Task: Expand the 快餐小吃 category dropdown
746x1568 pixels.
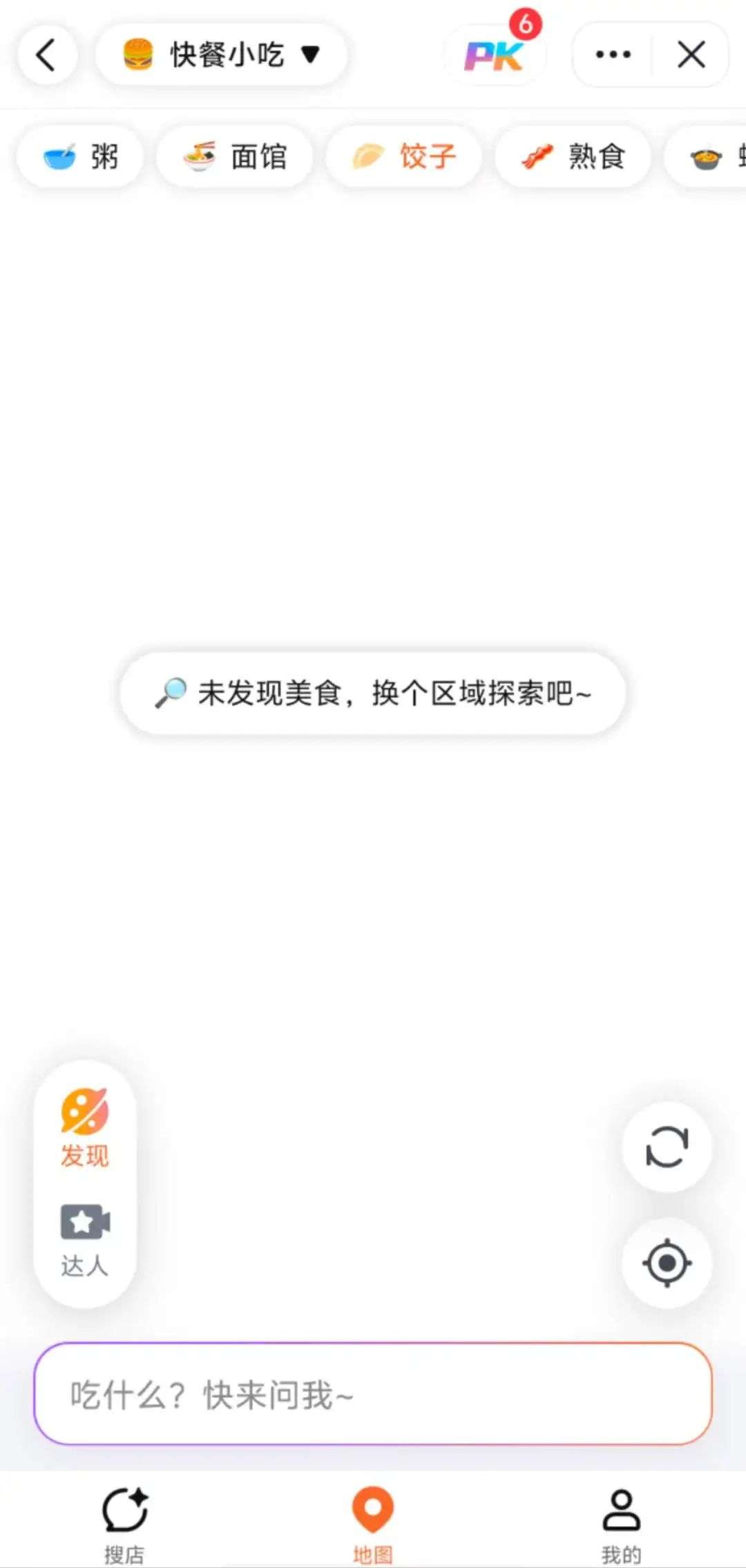Action: click(221, 55)
